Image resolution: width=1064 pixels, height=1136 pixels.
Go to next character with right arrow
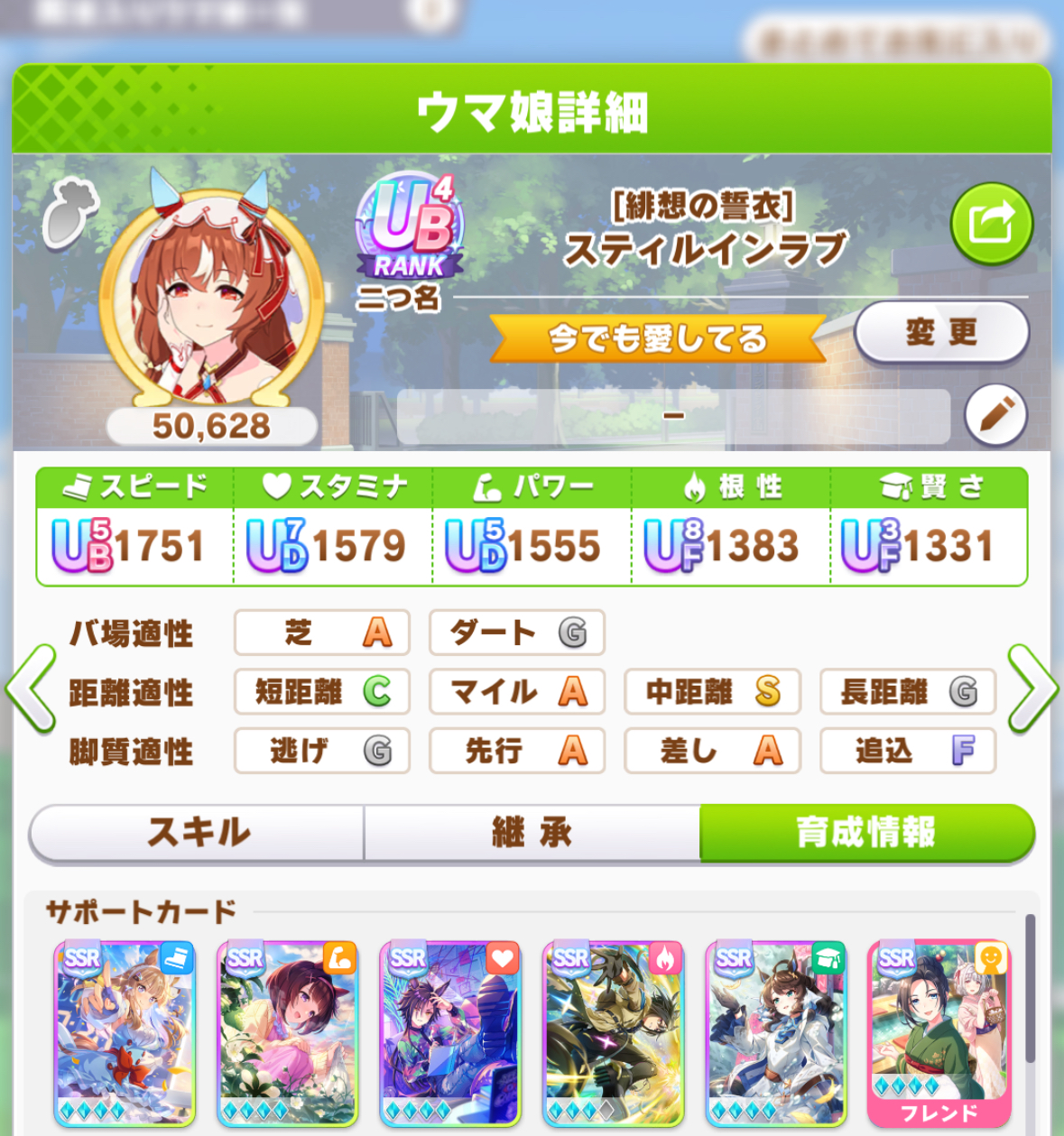pos(1032,688)
